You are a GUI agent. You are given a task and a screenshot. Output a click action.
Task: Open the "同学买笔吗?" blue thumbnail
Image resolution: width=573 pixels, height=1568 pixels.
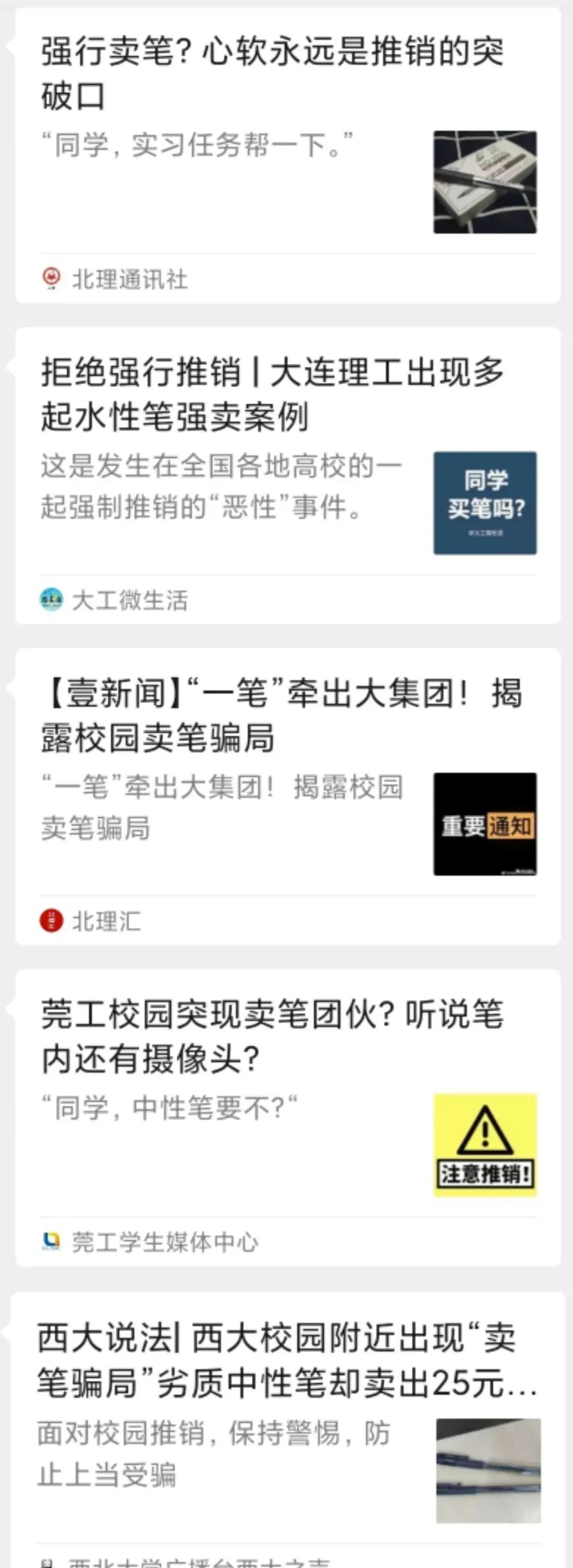(485, 503)
